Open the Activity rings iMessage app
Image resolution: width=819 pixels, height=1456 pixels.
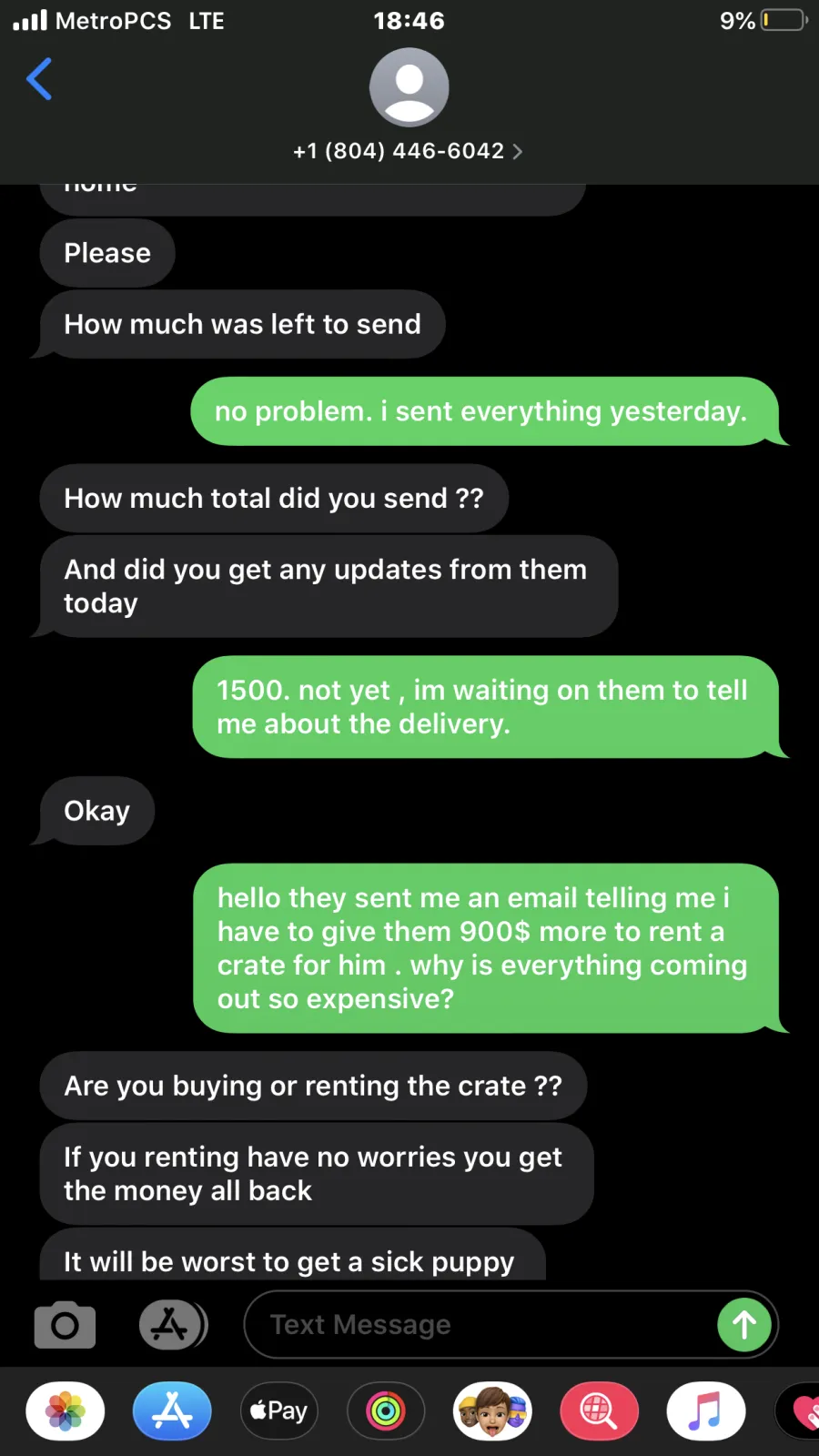386,1411
